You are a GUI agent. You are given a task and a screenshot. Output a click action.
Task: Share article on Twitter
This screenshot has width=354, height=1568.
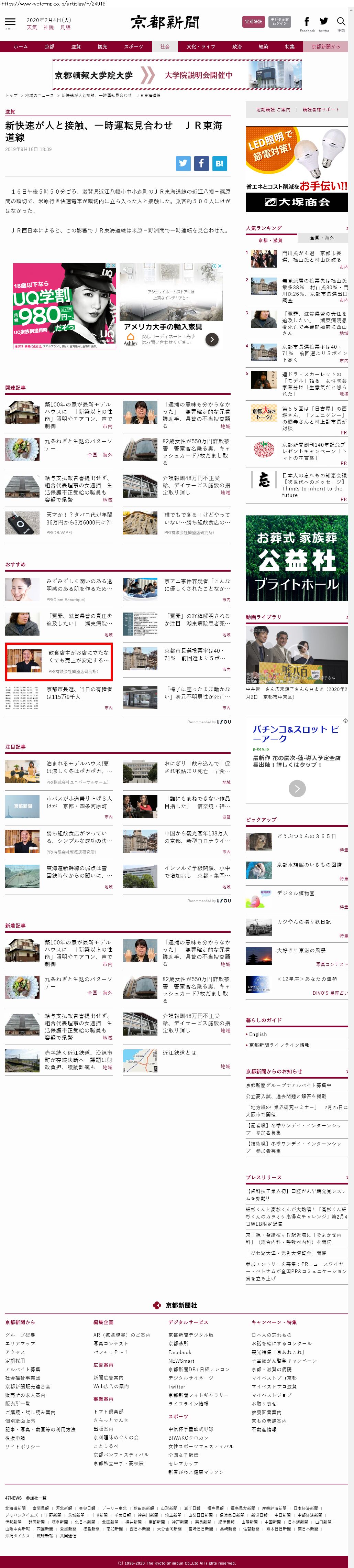pos(183,163)
